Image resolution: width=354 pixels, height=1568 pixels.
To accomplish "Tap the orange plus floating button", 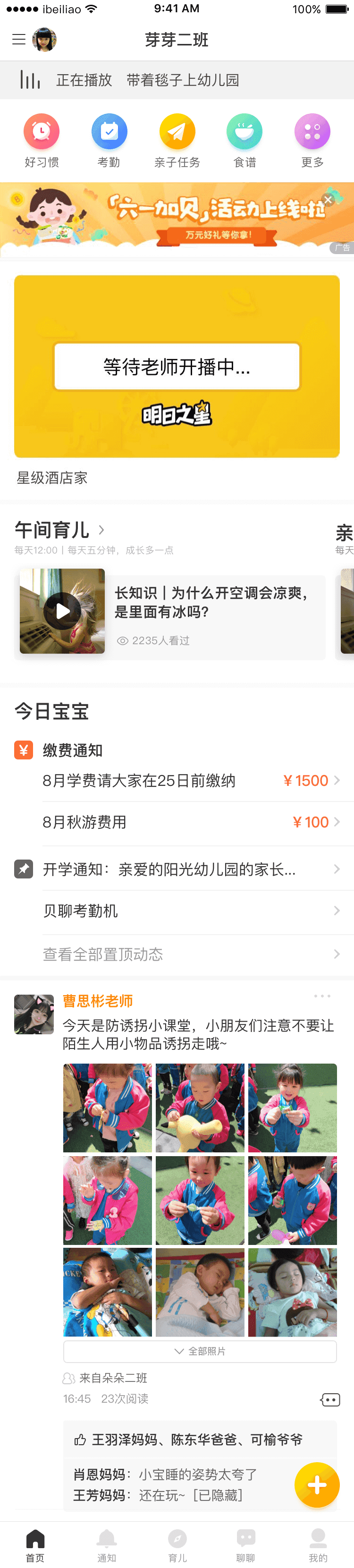I will (316, 1484).
